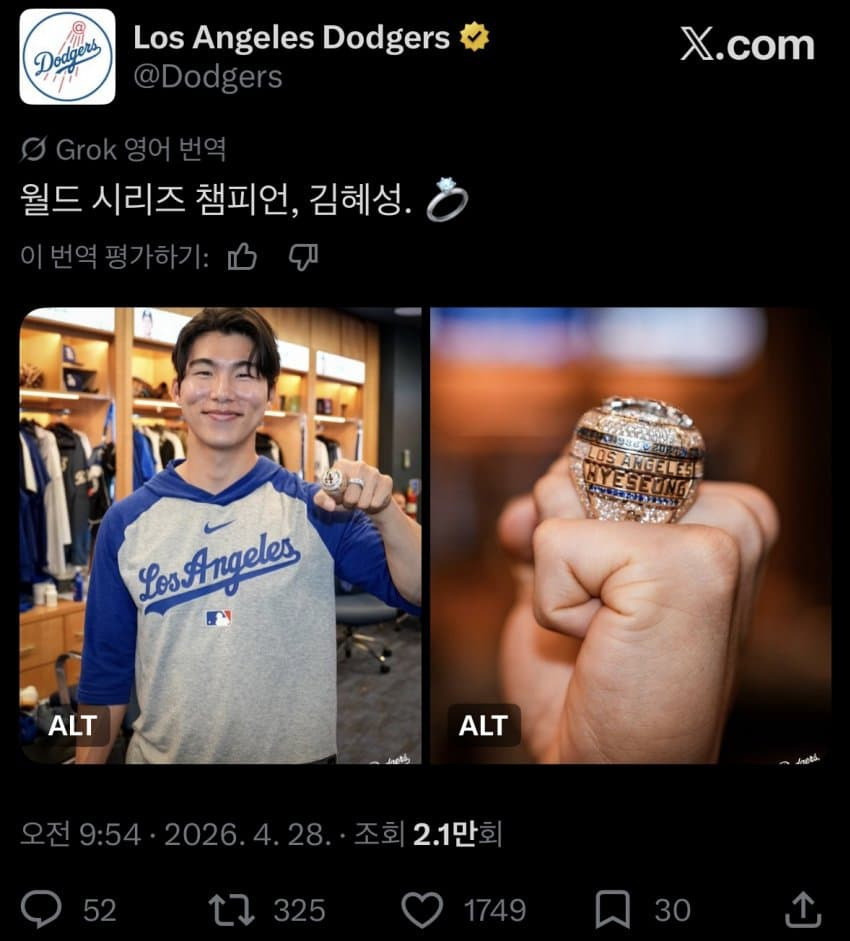Open the @Dodgers account name
The image size is (850, 941).
tap(208, 77)
